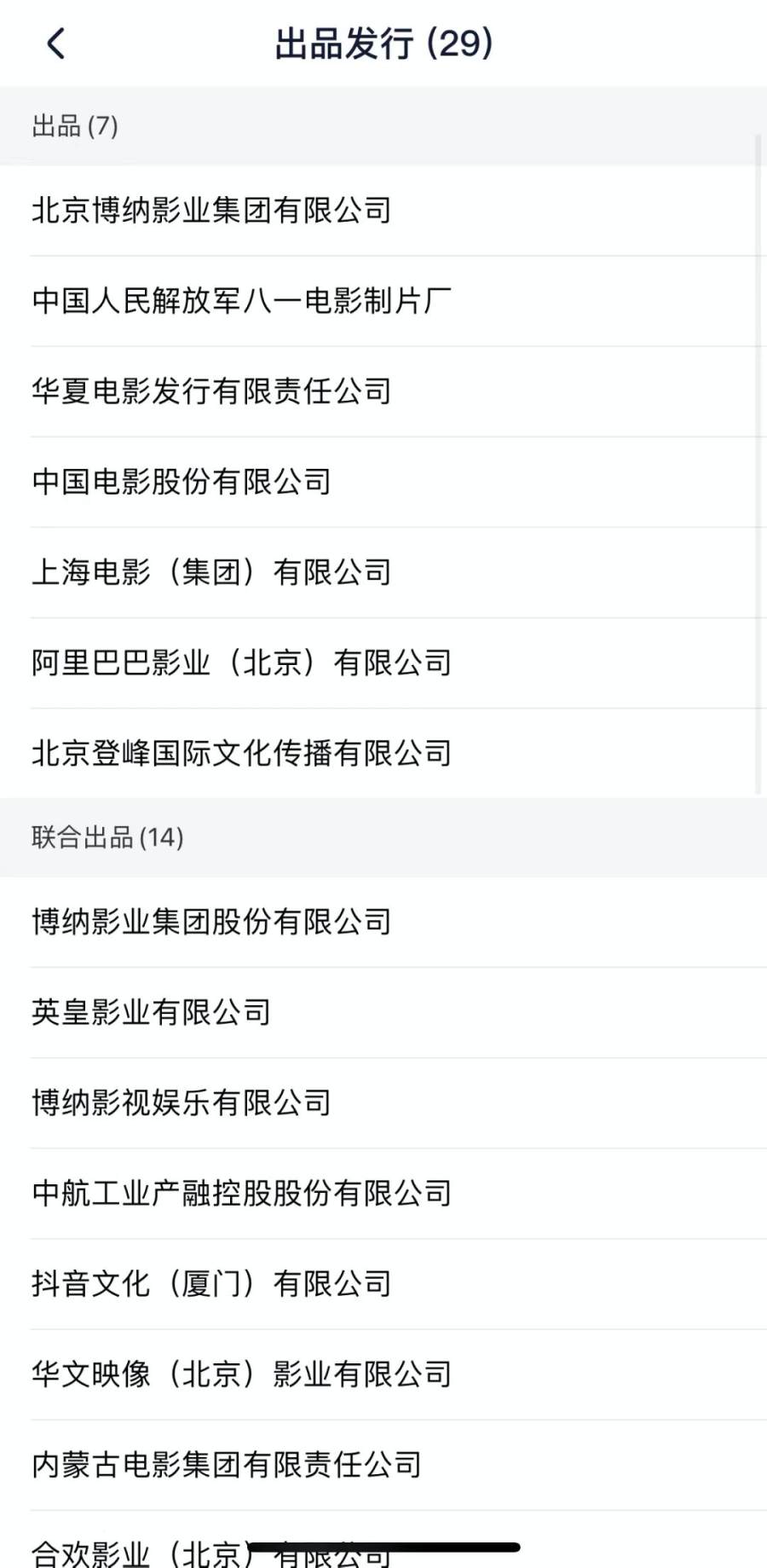Select 北京登峰国际文化传播有限公司

coord(241,753)
